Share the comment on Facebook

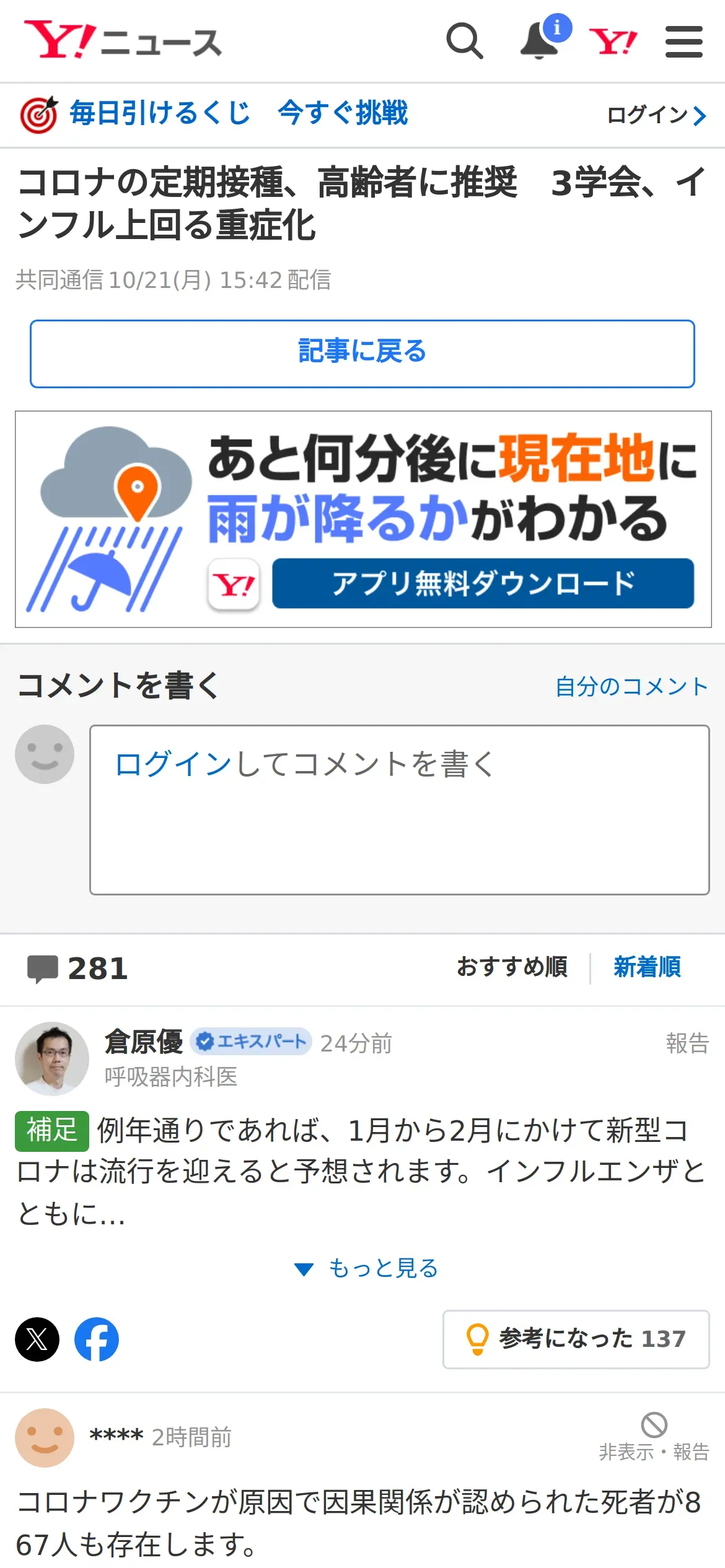pyautogui.click(x=97, y=1339)
